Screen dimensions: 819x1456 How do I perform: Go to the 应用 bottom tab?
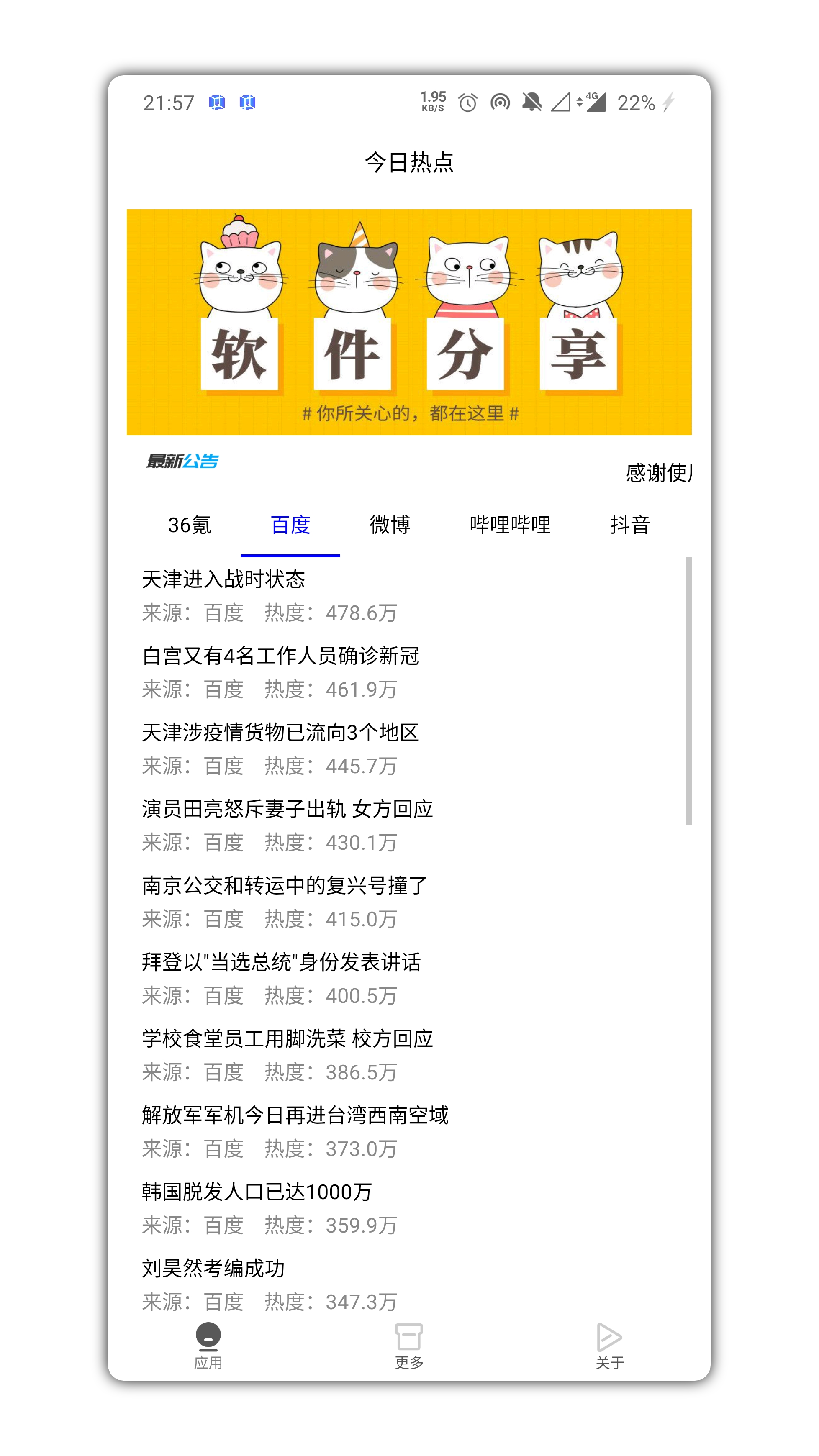click(x=208, y=1346)
